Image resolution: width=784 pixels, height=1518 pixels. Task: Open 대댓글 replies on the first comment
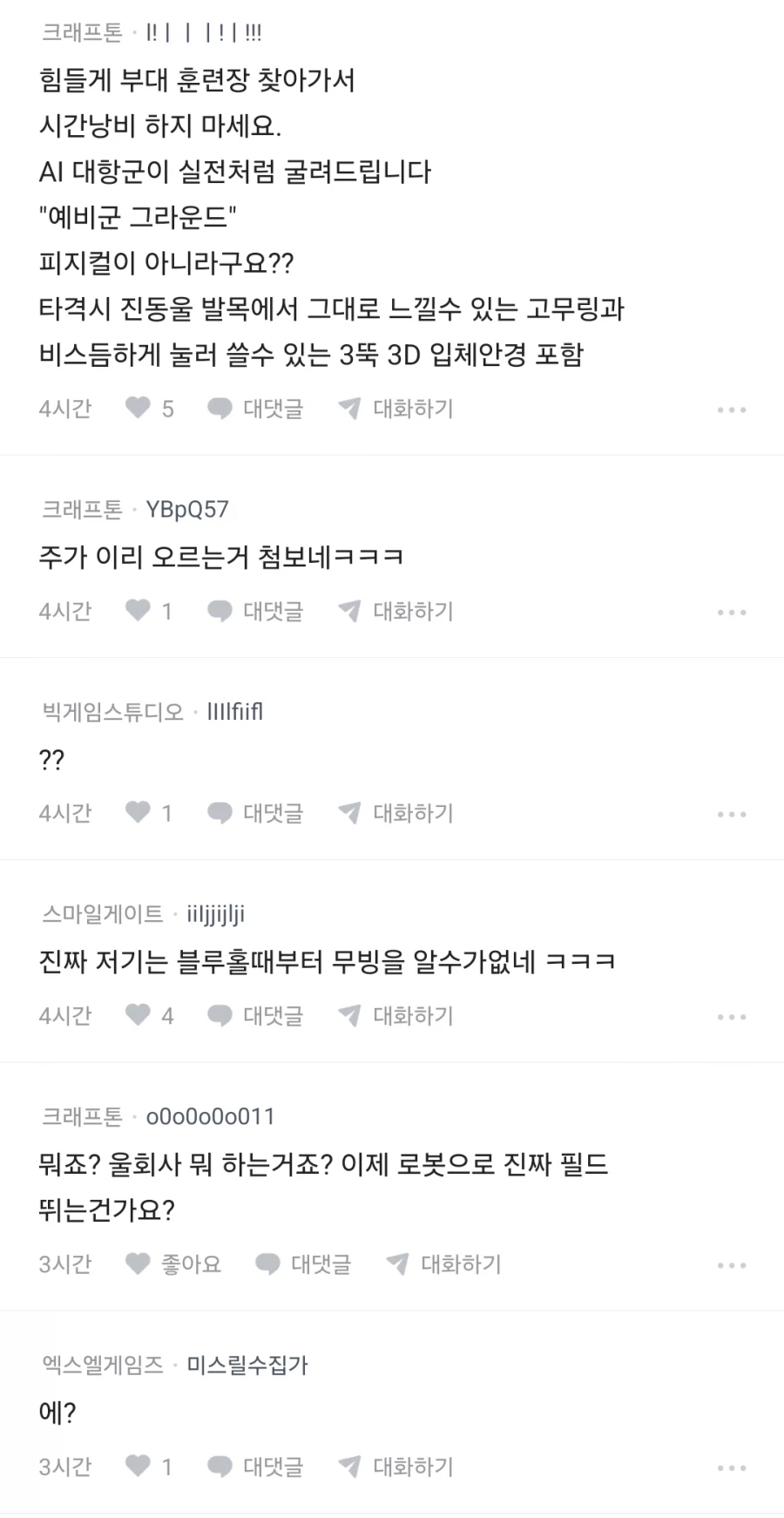click(x=271, y=409)
